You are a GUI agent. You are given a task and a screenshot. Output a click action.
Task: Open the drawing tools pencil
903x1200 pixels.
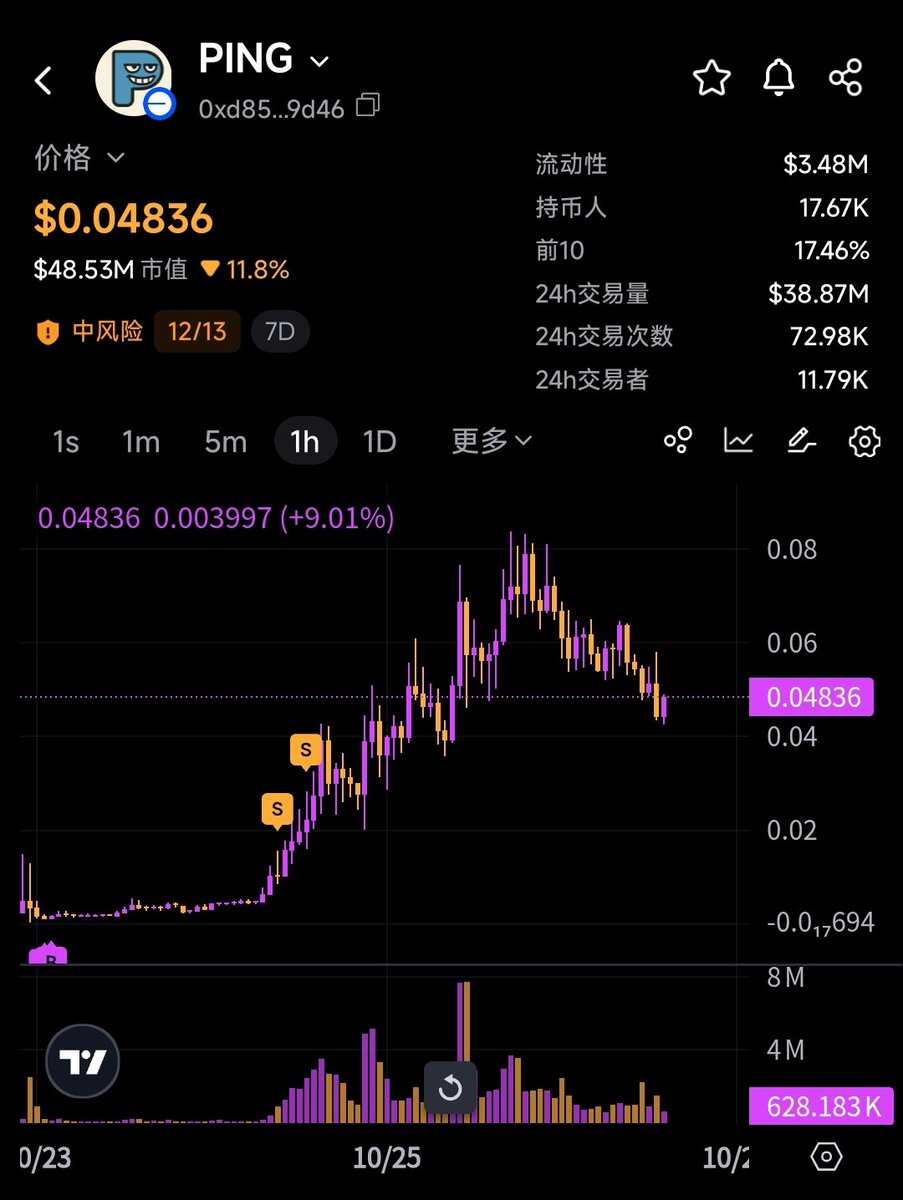tap(801, 440)
